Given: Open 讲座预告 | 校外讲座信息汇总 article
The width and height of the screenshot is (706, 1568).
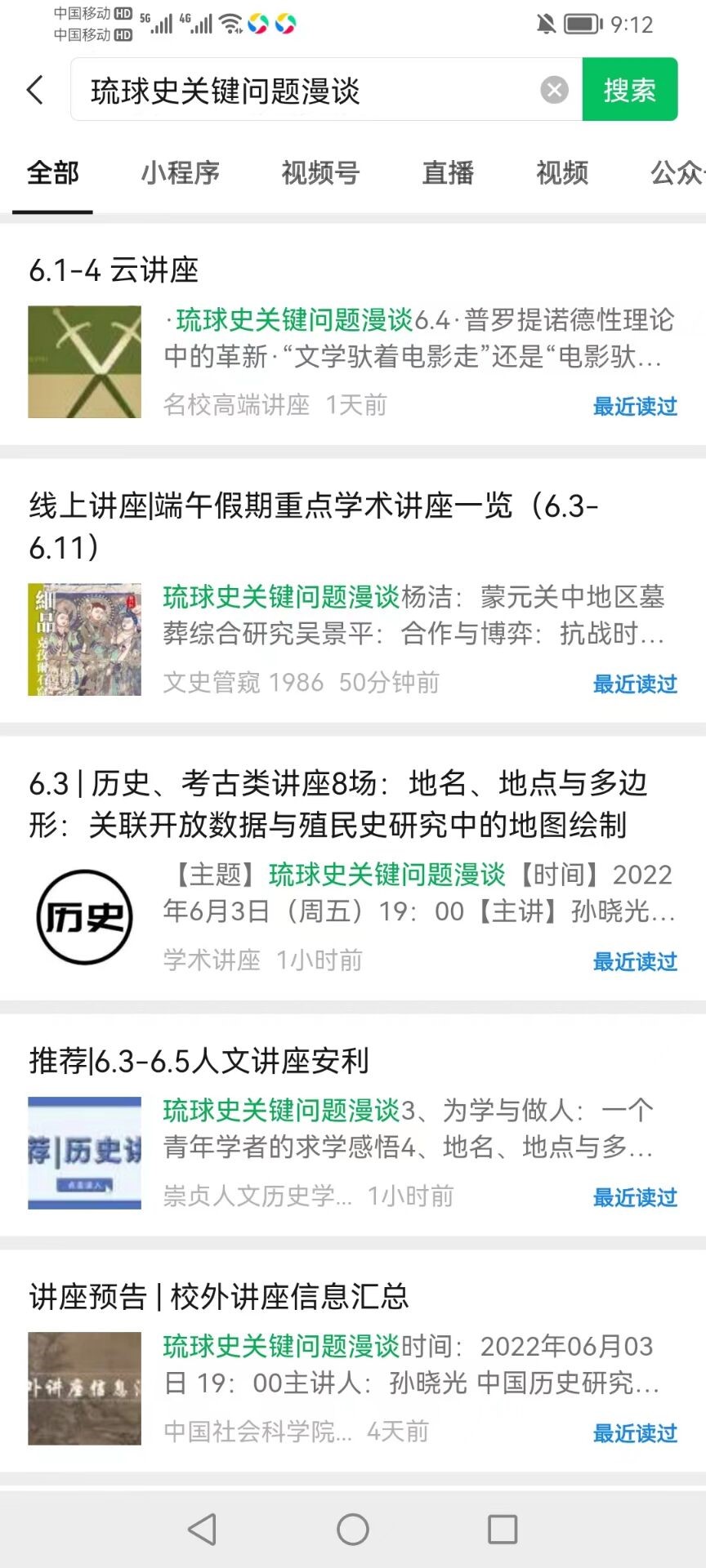Looking at the screenshot, I should (x=219, y=1297).
